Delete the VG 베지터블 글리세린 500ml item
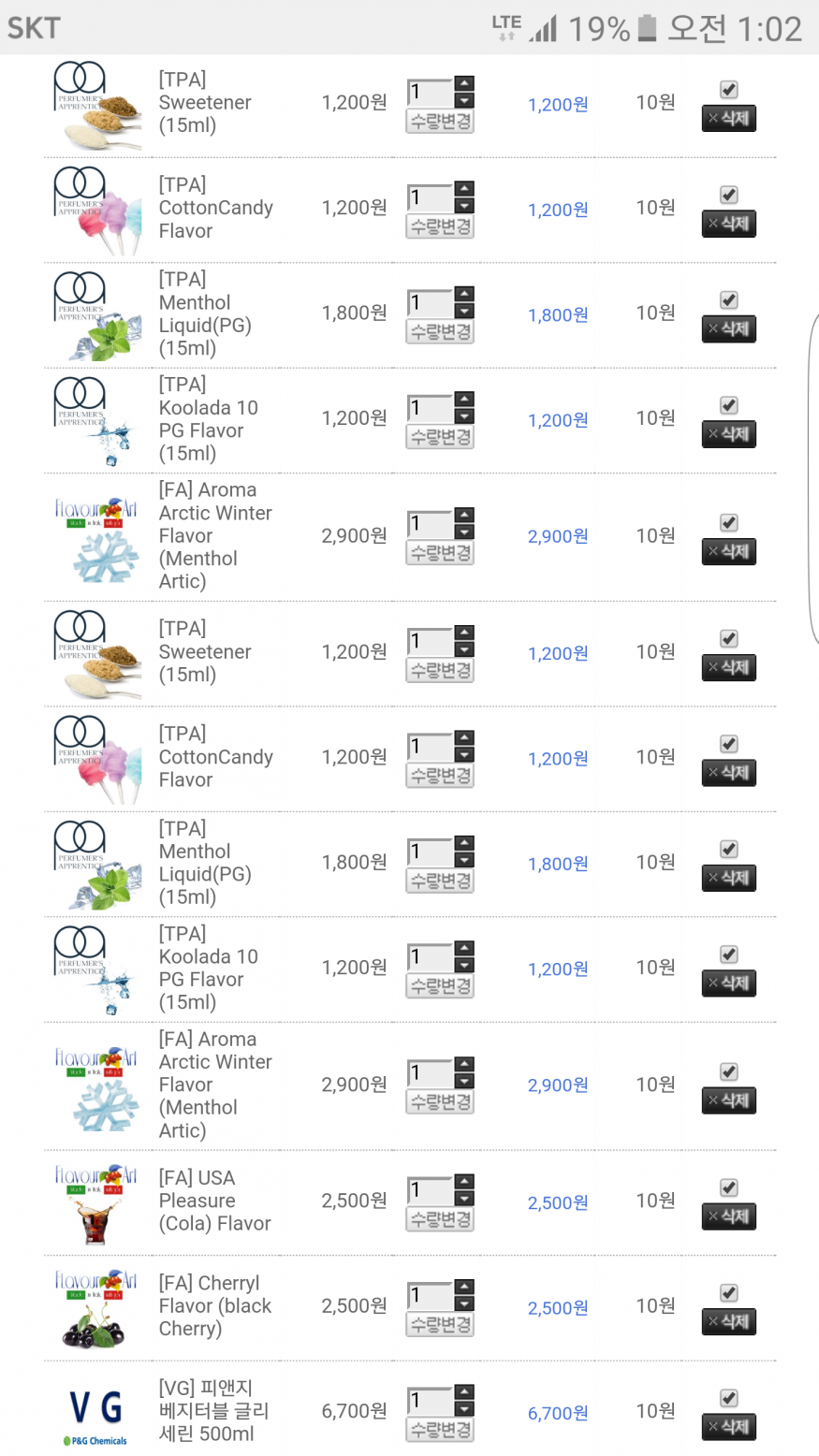 (x=729, y=1427)
